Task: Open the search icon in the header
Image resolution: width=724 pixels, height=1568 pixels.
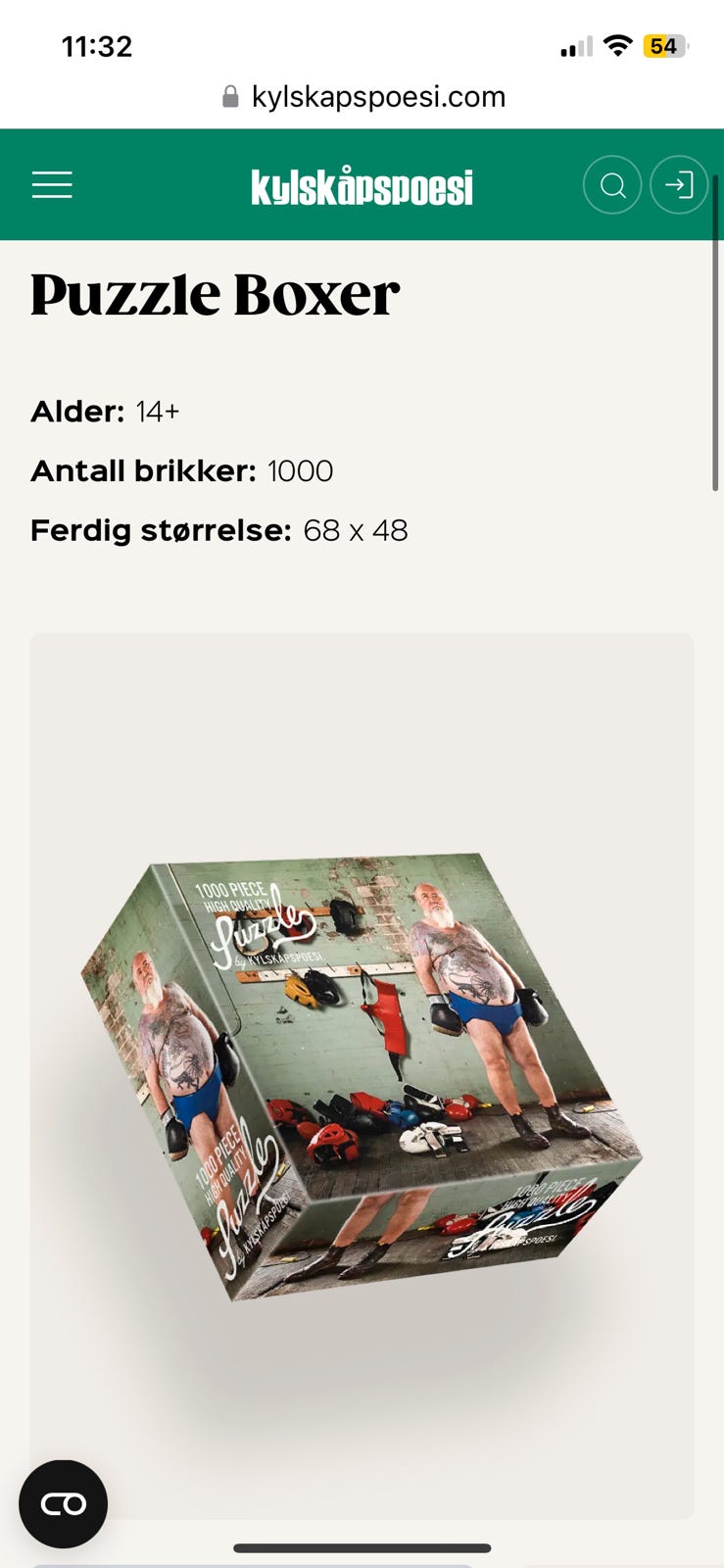Action: point(612,184)
